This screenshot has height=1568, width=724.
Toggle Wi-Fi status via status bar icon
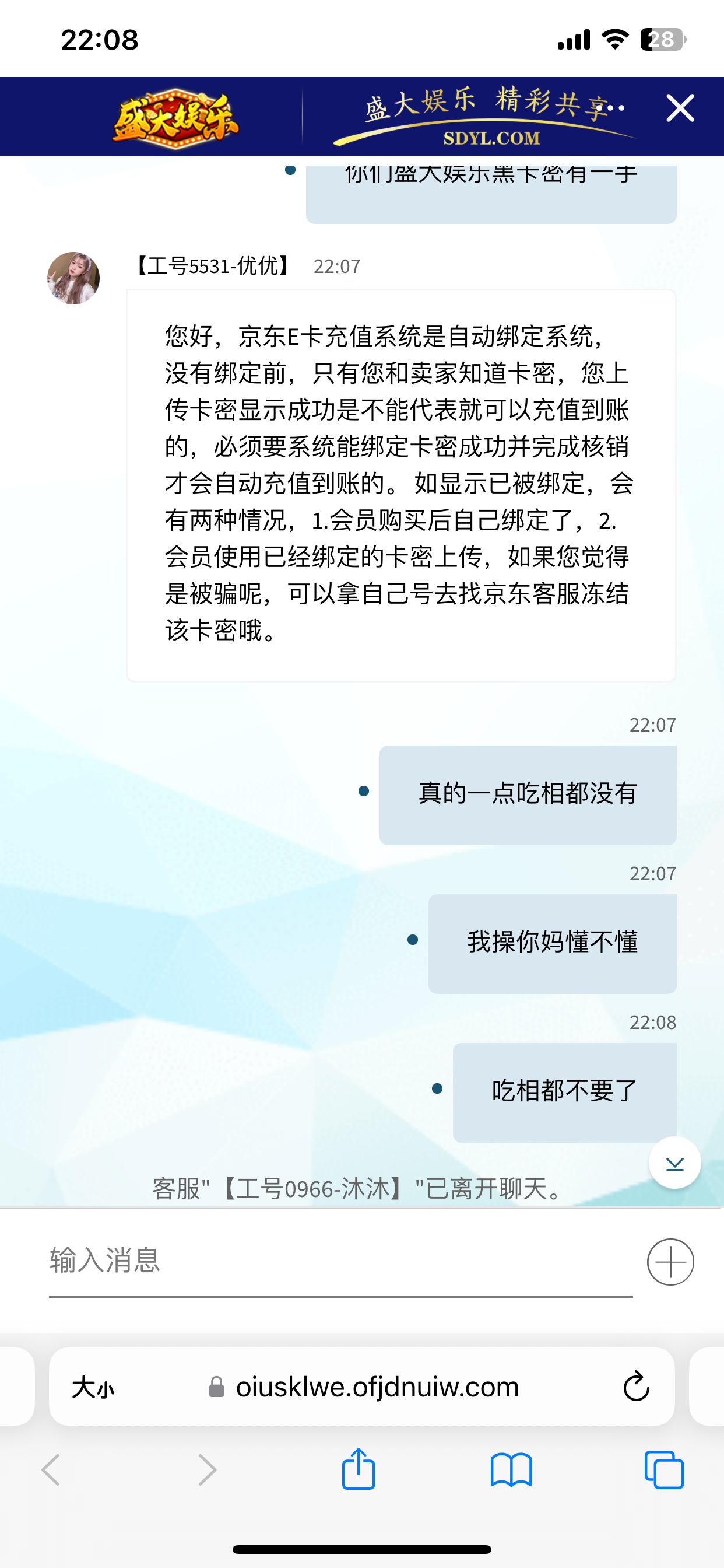(x=614, y=38)
